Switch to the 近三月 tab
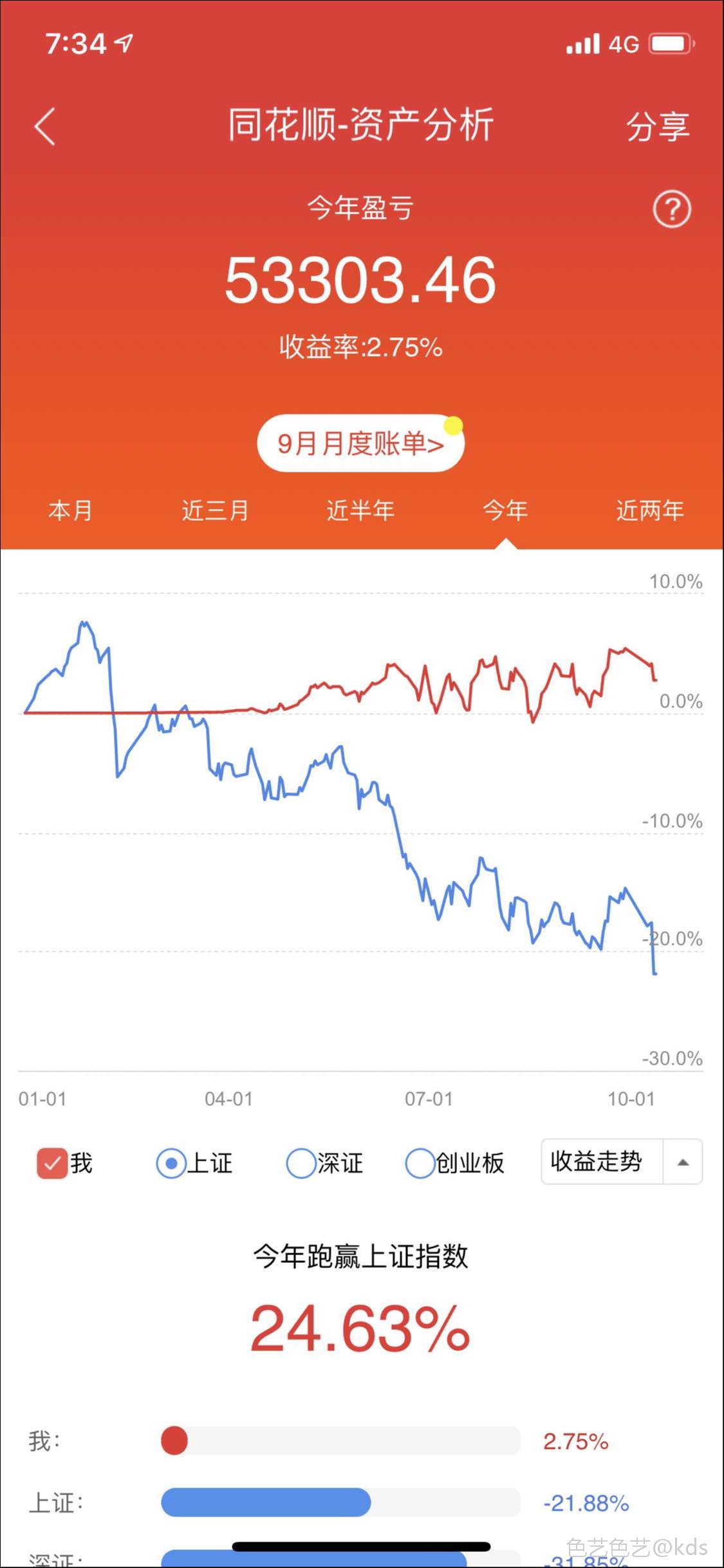The width and height of the screenshot is (724, 1568). click(216, 510)
